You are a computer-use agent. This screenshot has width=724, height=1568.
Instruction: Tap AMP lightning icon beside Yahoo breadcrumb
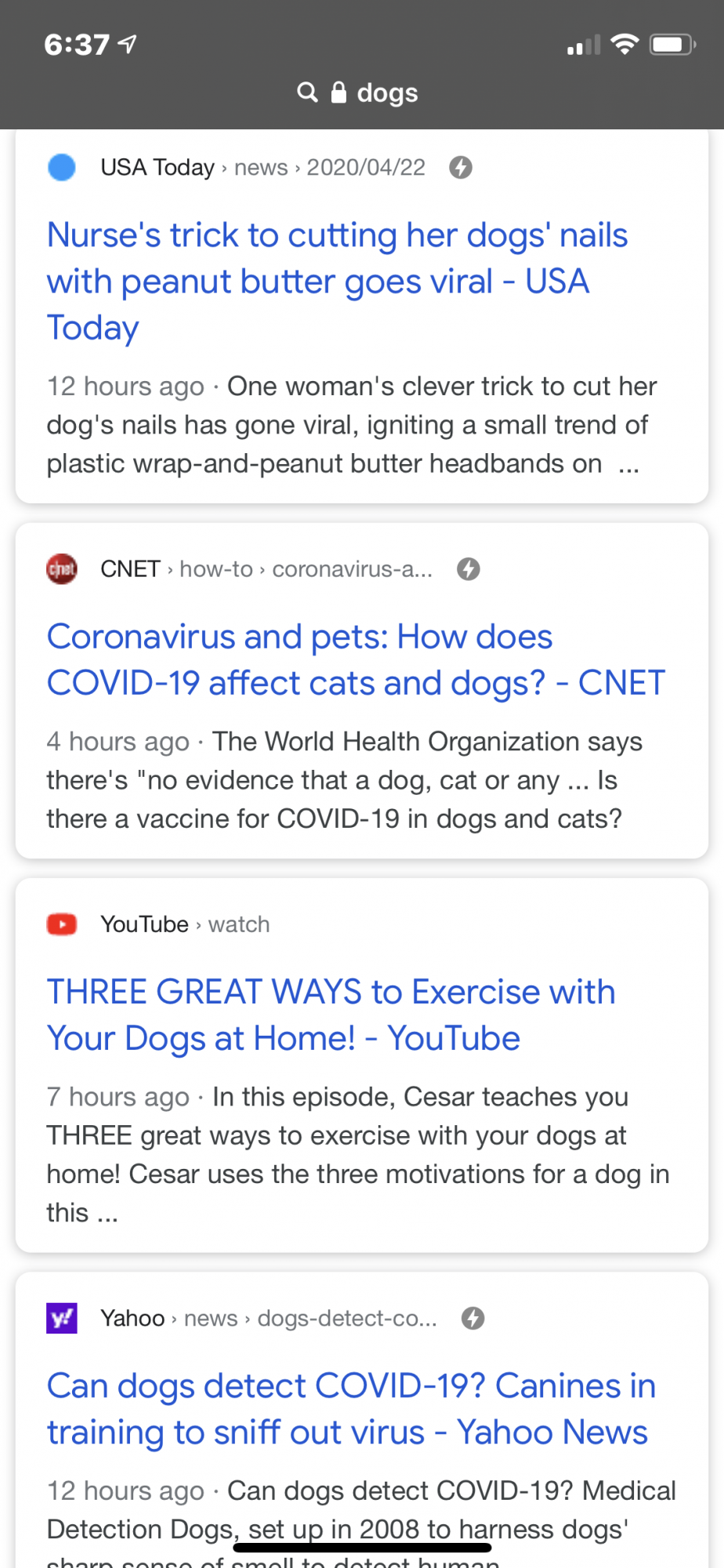point(472,1319)
